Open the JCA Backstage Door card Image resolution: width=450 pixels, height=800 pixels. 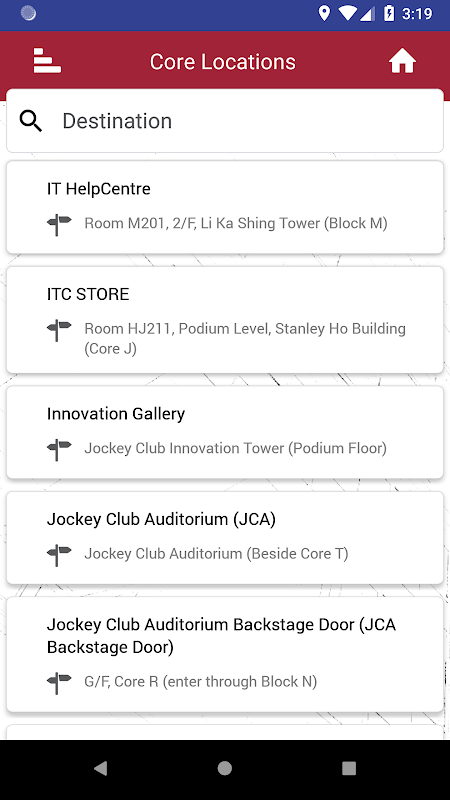(x=225, y=655)
